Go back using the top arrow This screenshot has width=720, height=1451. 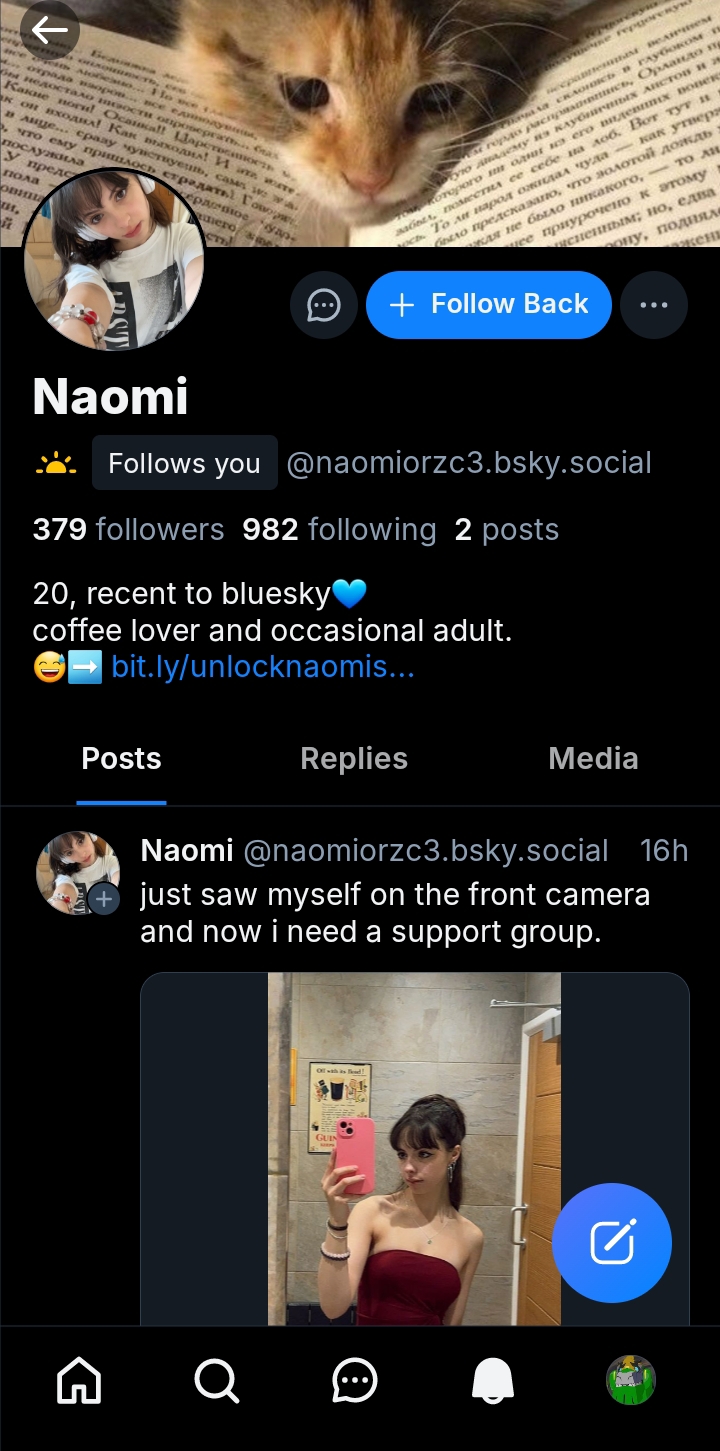(49, 31)
